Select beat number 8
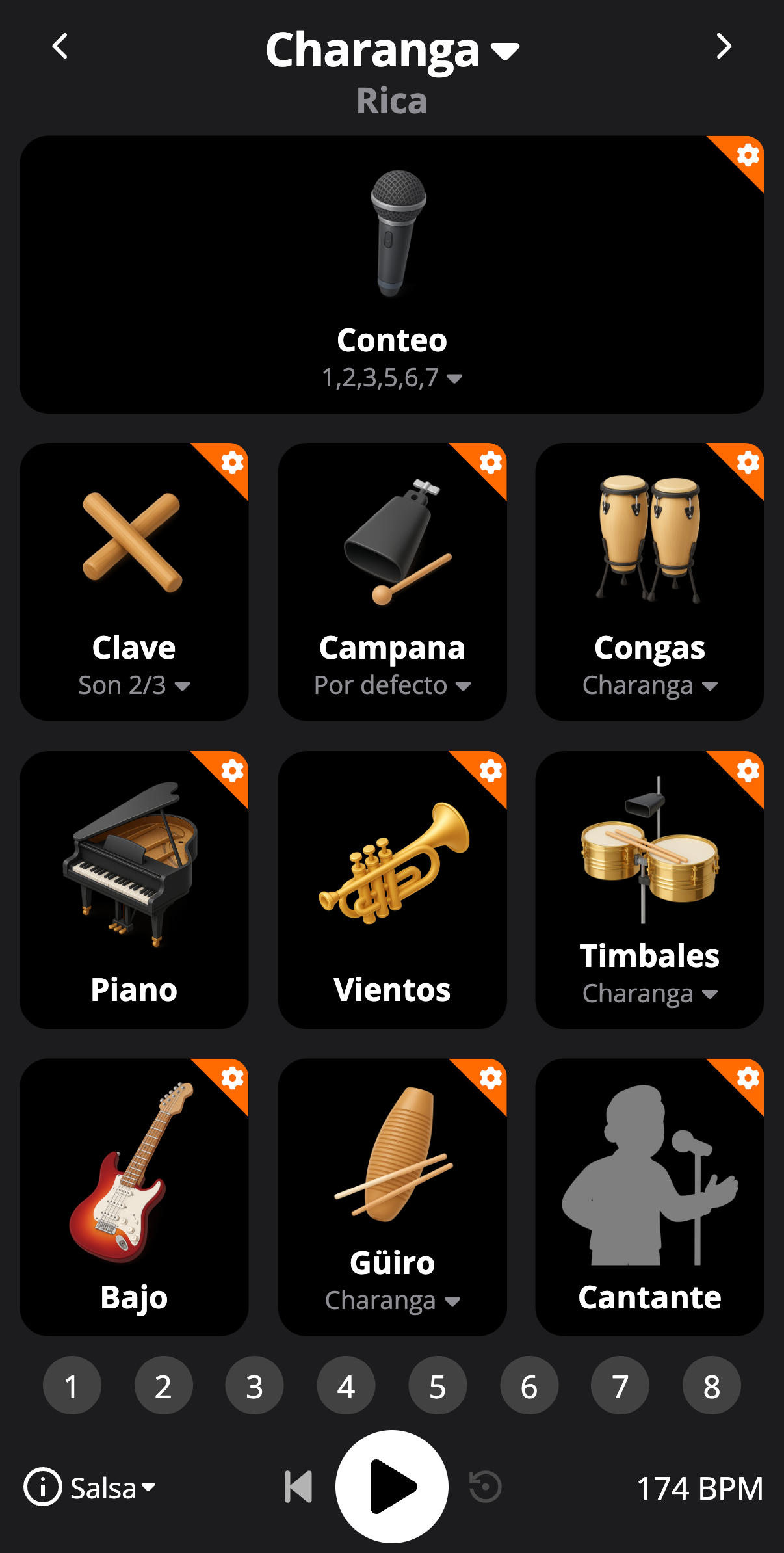The image size is (784, 1553). [712, 1385]
